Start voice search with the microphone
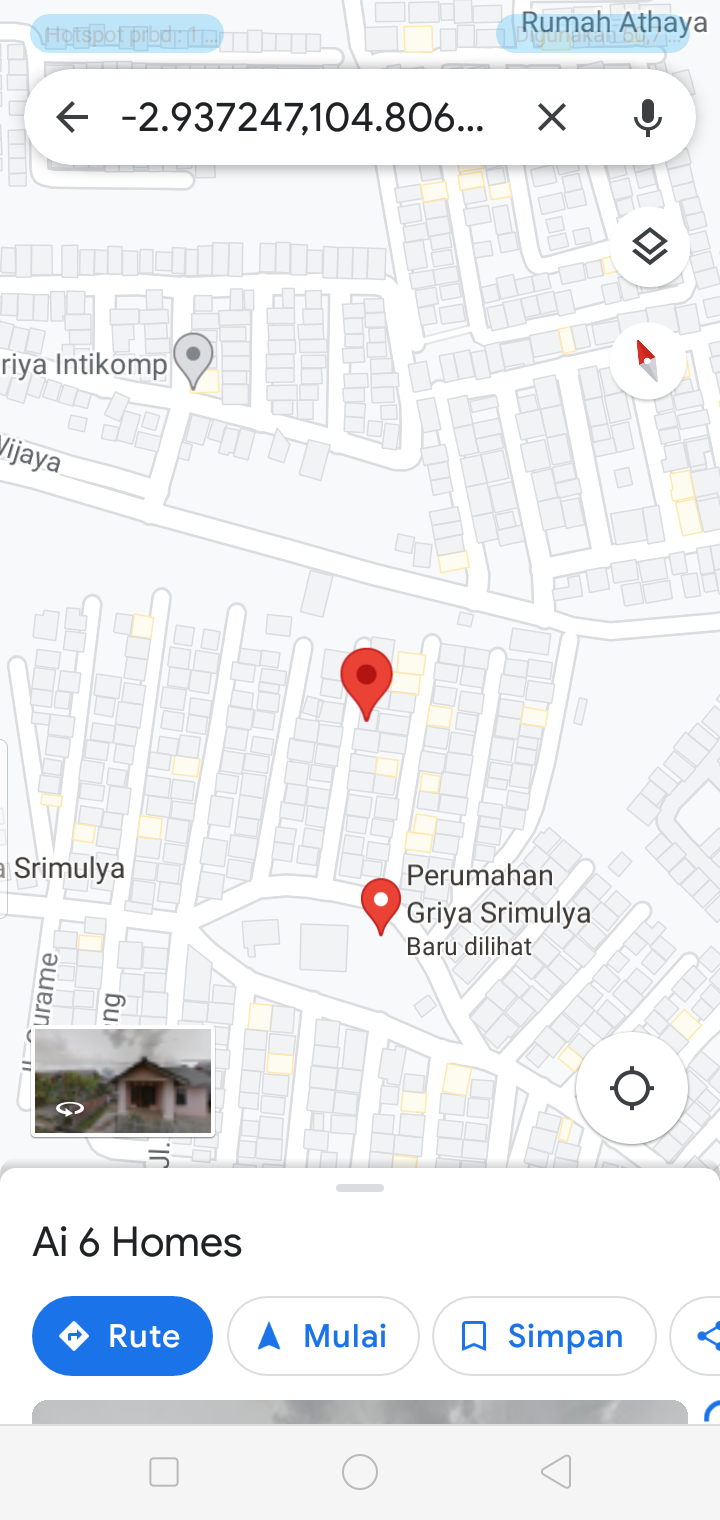Viewport: 720px width, 1520px height. (x=647, y=118)
